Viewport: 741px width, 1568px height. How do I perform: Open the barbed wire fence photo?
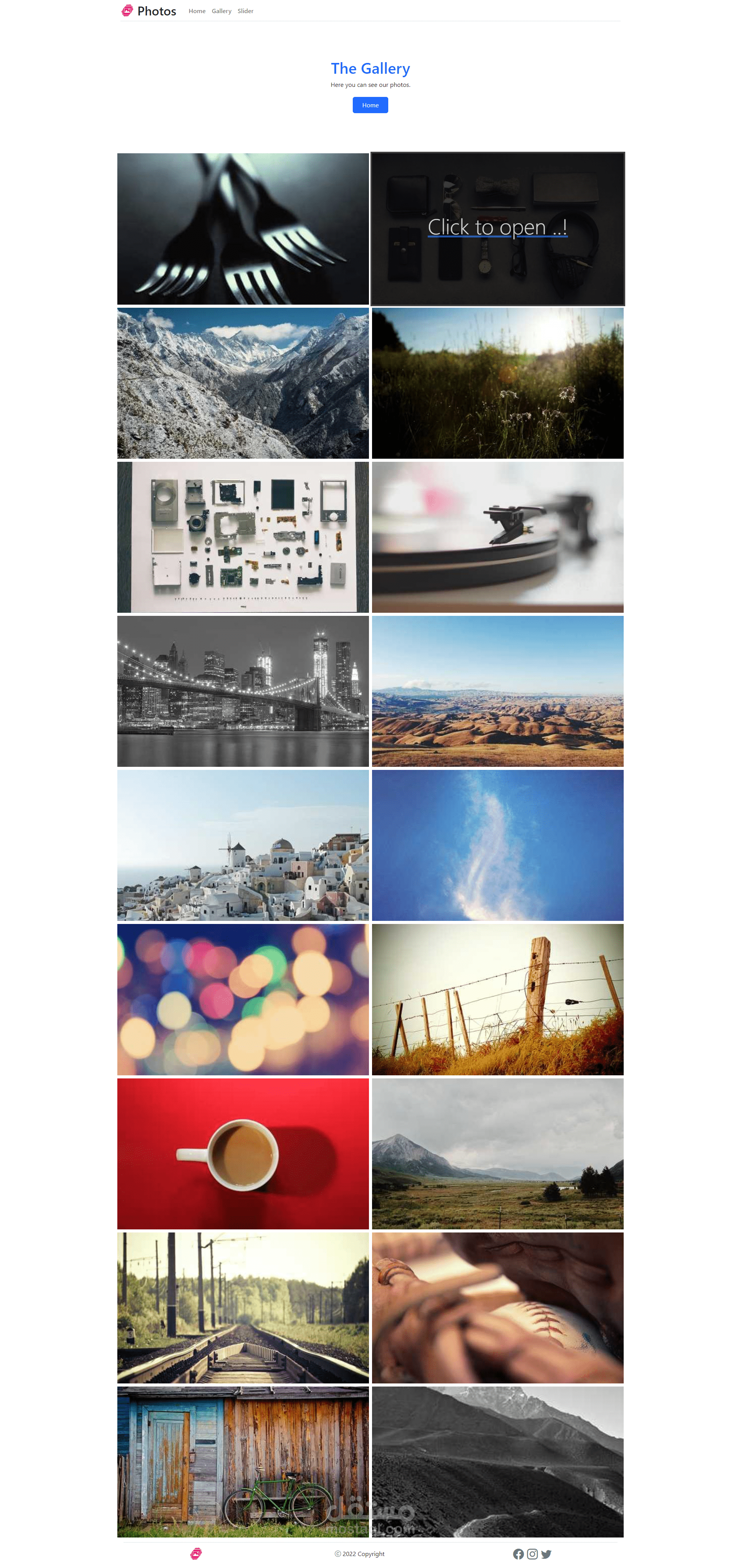(497, 999)
